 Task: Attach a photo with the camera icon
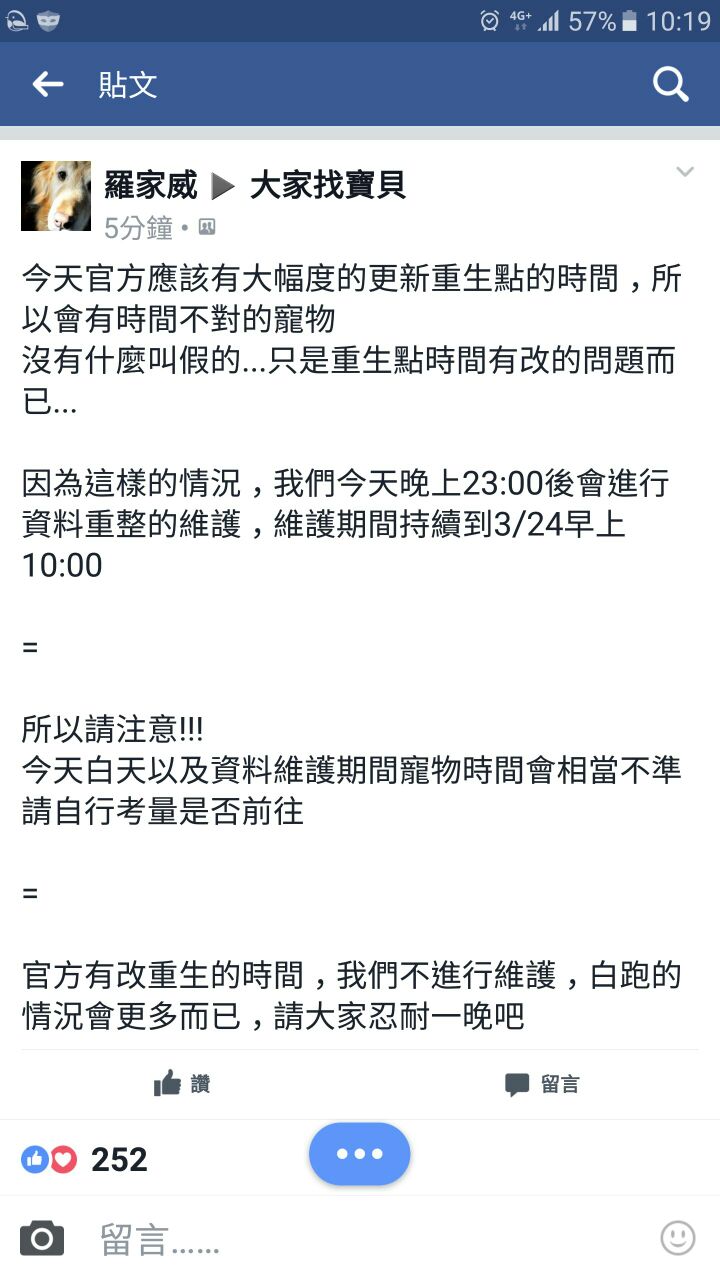click(x=42, y=1239)
